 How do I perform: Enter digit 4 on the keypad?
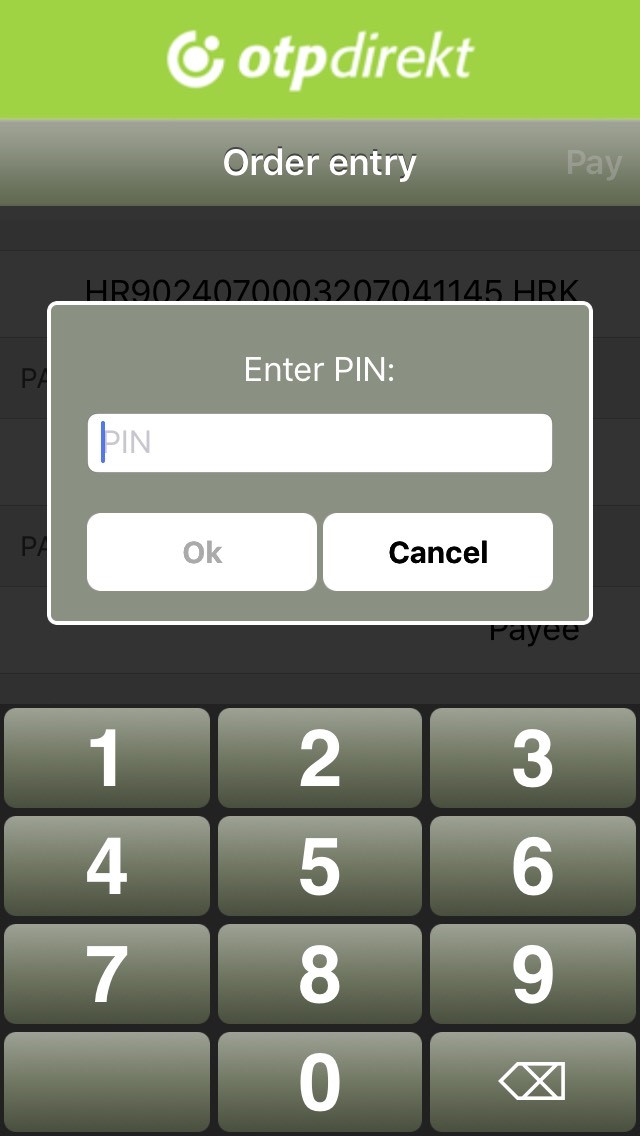click(x=107, y=866)
